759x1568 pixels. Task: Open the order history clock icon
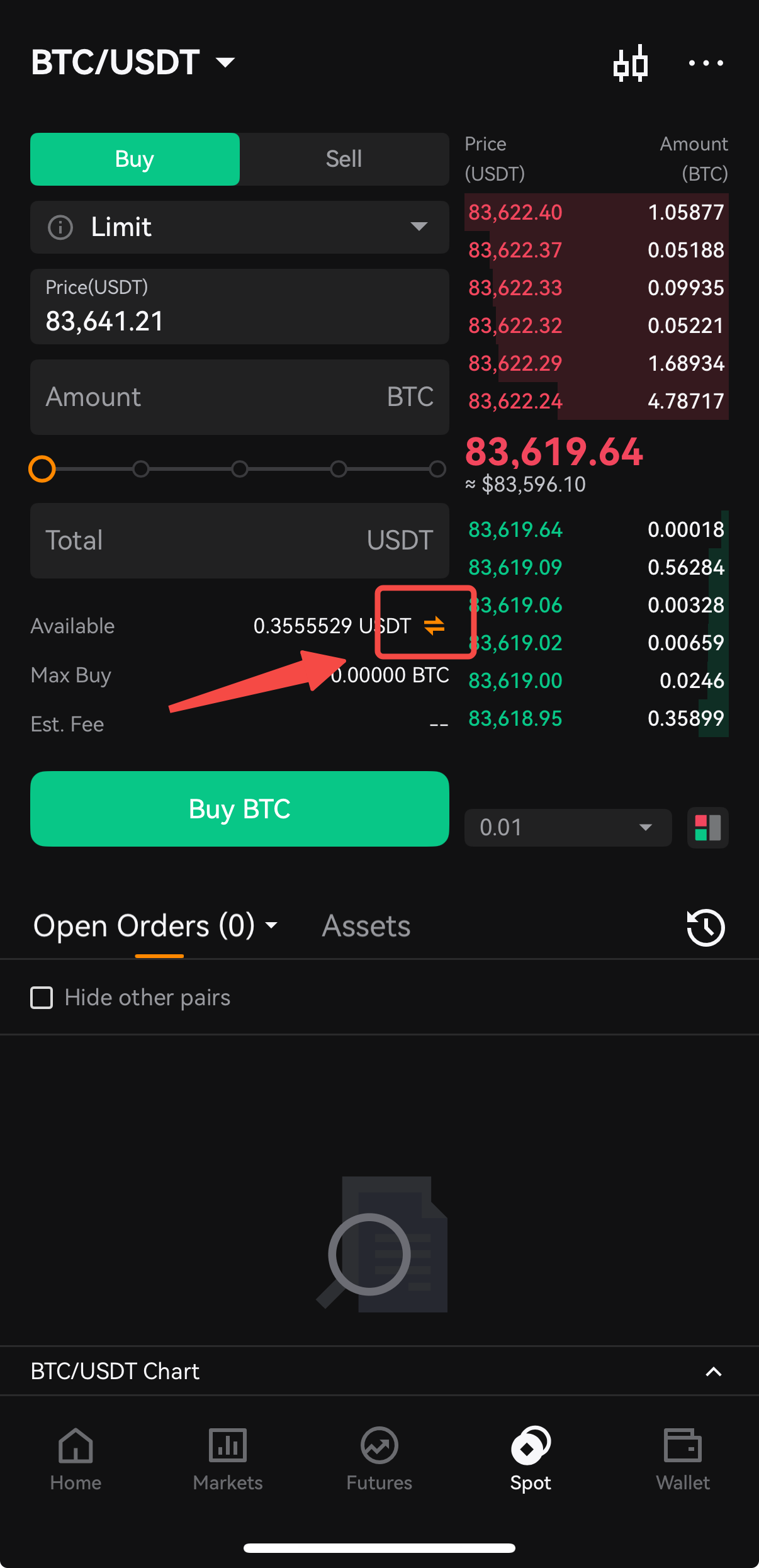[x=706, y=927]
